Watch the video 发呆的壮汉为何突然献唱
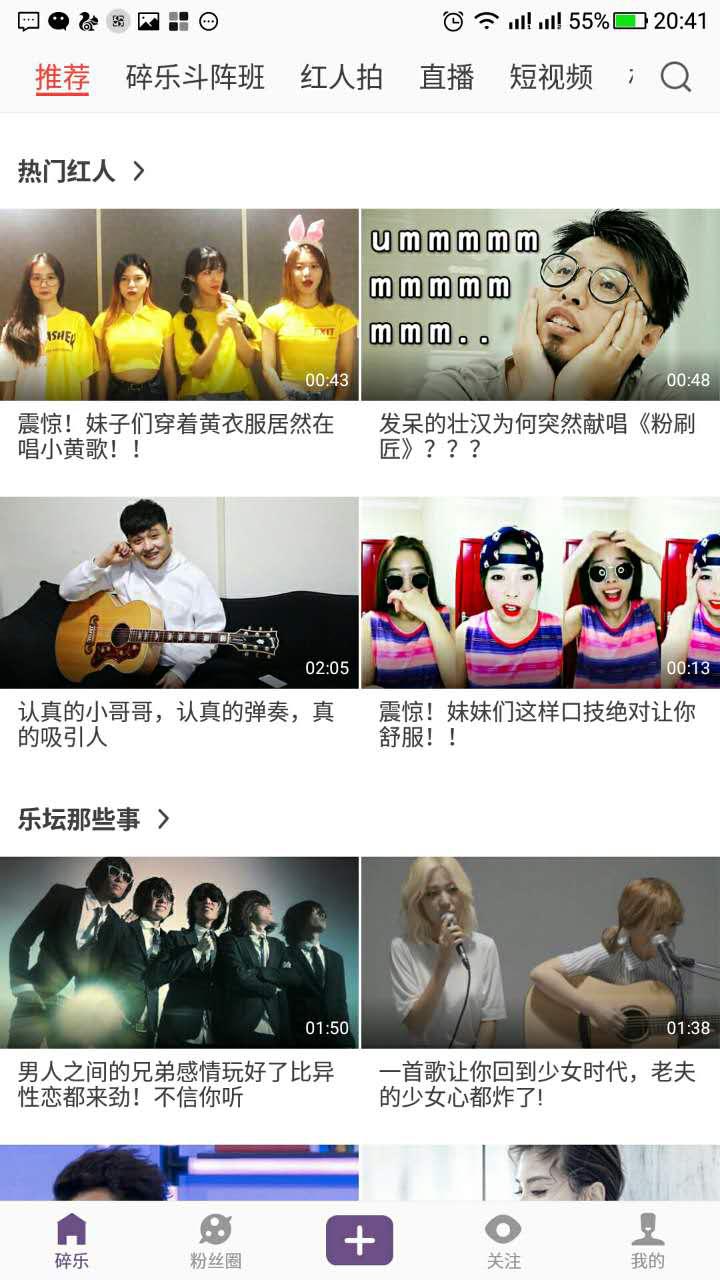This screenshot has height=1280, width=720. (540, 305)
